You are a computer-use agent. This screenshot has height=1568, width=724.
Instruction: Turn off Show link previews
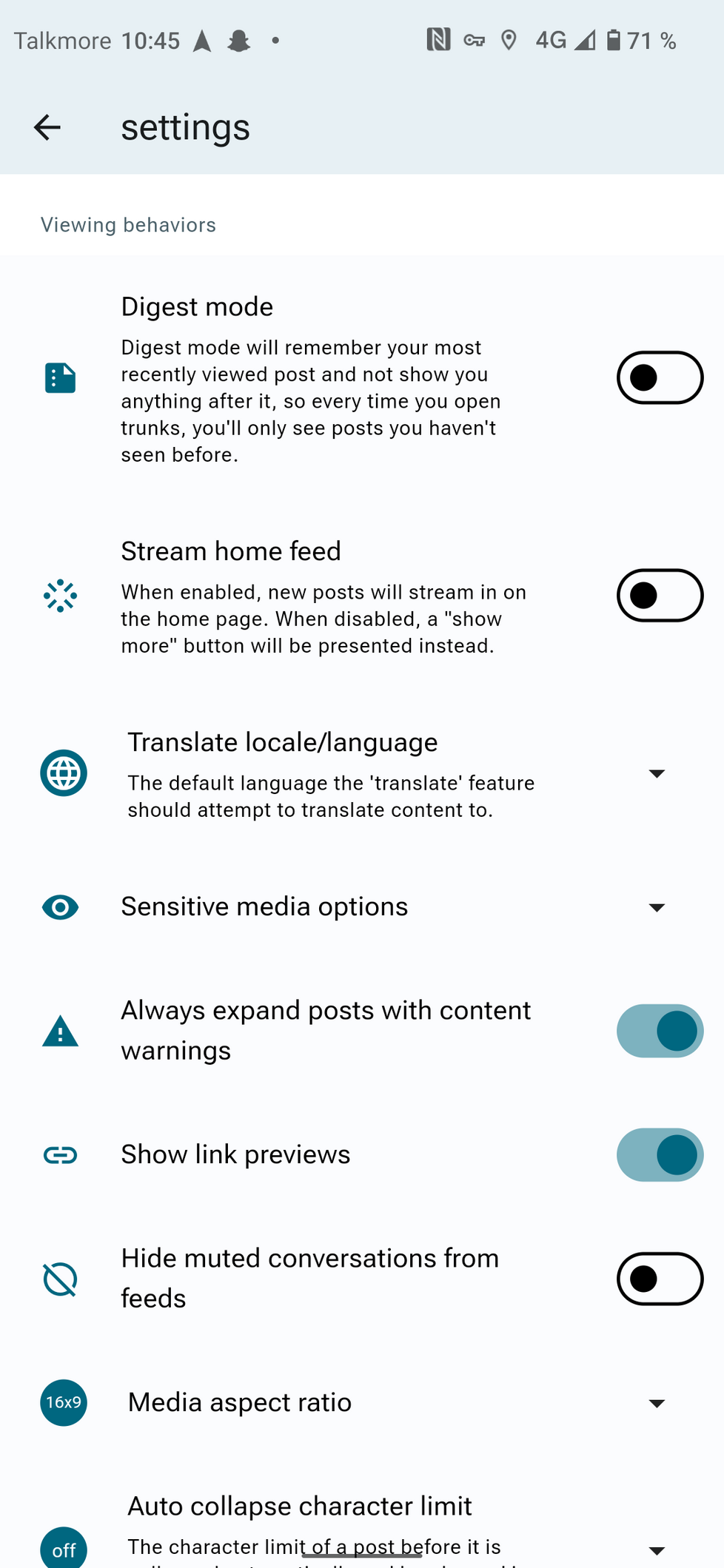click(660, 1155)
